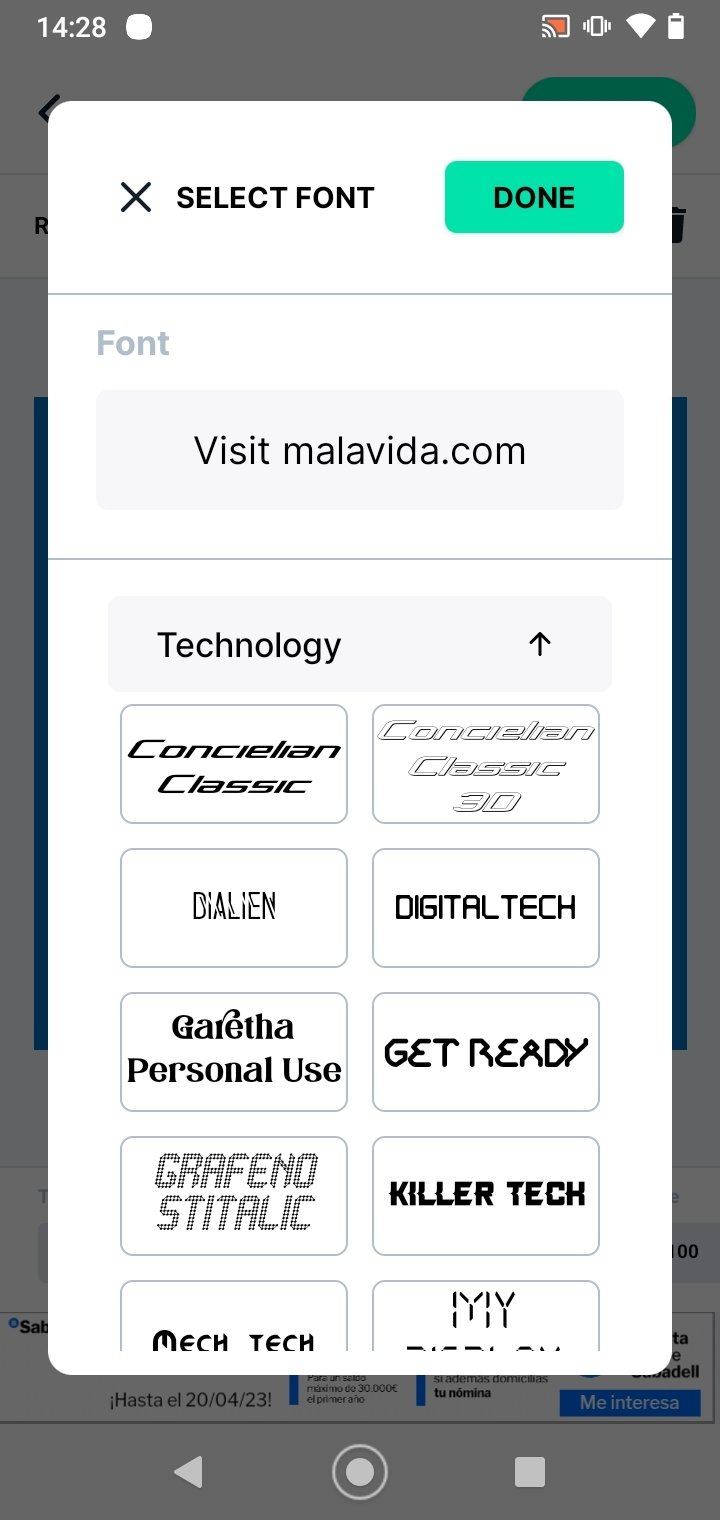Apply the Get Ready font
Viewport: 720px width, 1520px height.
click(486, 1052)
